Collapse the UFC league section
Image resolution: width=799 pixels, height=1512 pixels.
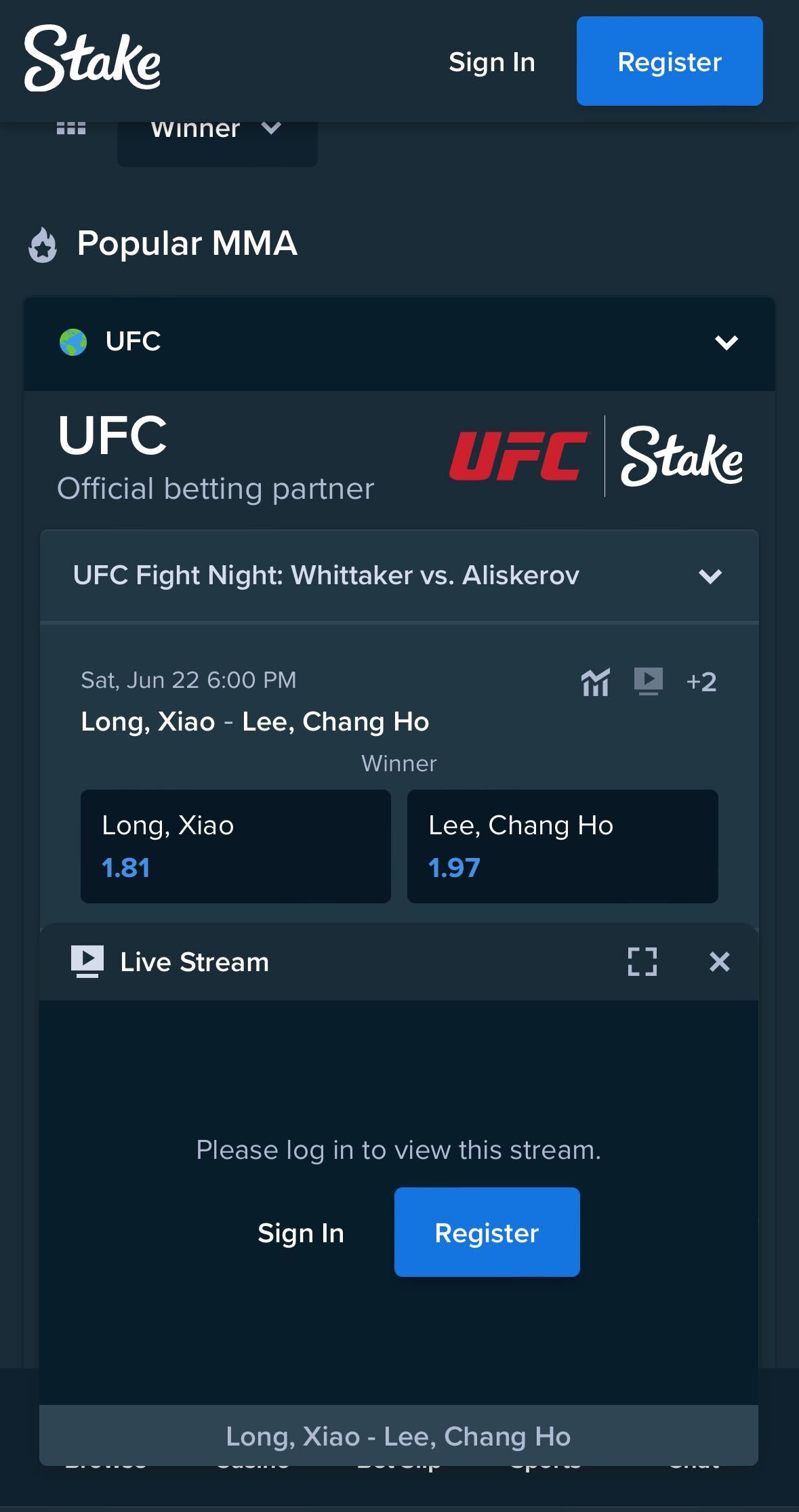coord(726,343)
